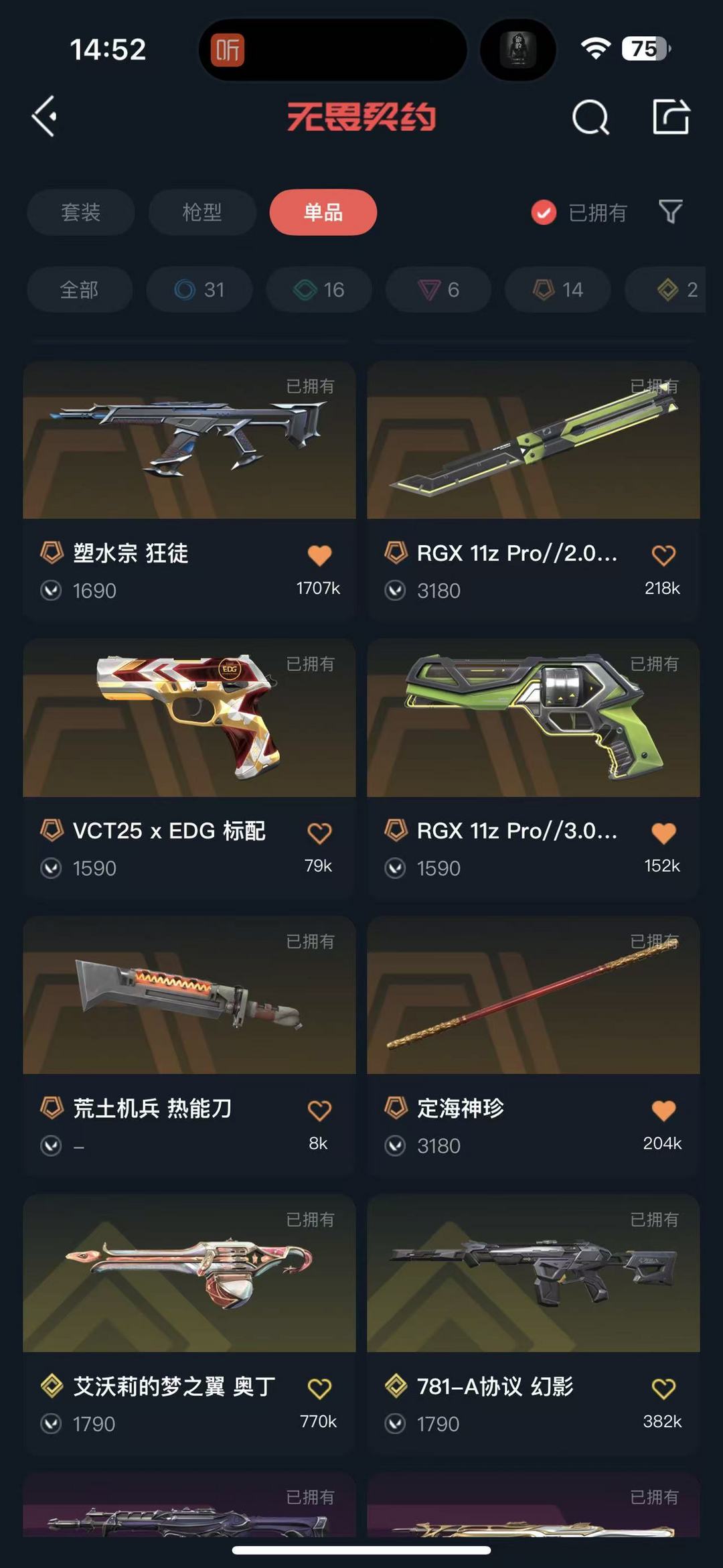Uncheck the 已拥有 owned filter
The image size is (723, 1568).
click(579, 213)
